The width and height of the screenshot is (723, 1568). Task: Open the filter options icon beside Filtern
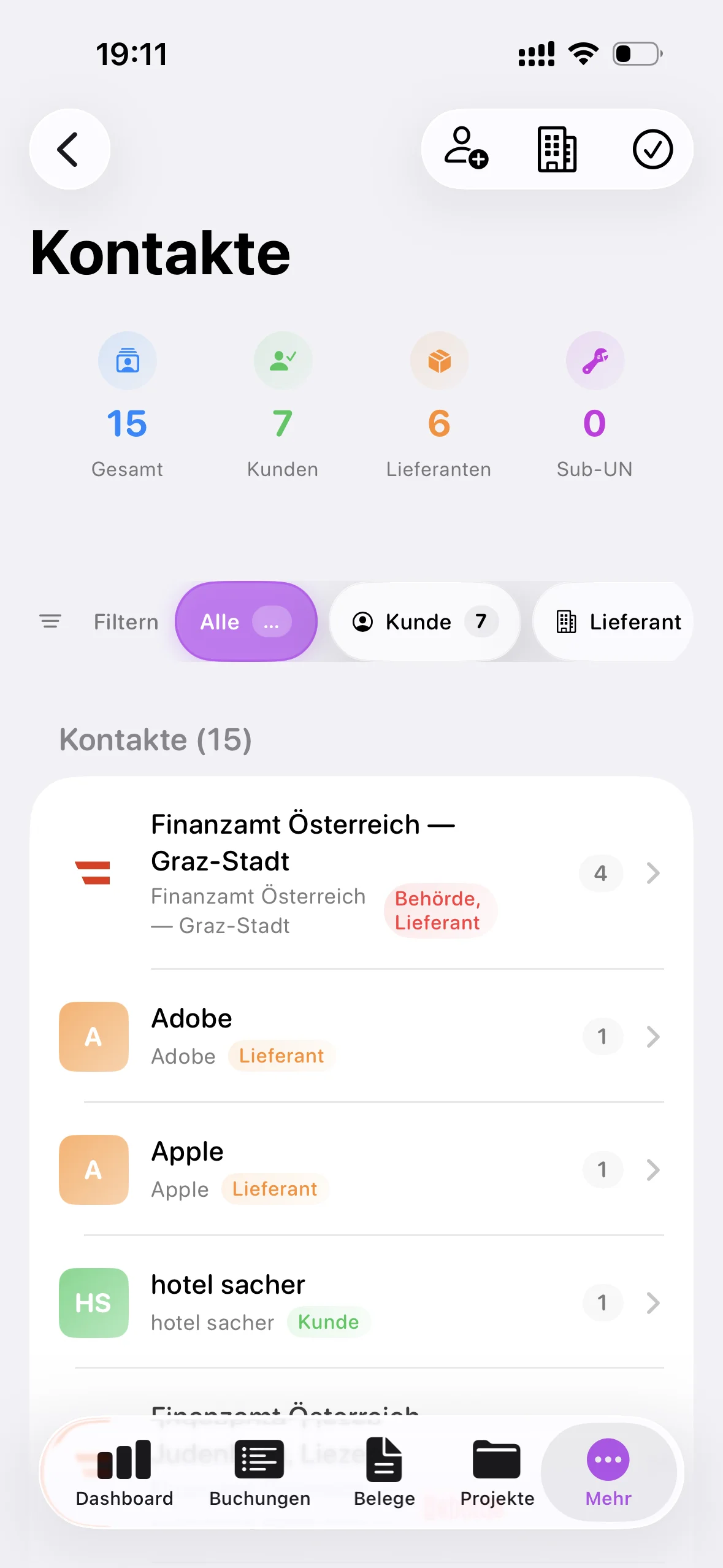tap(50, 621)
